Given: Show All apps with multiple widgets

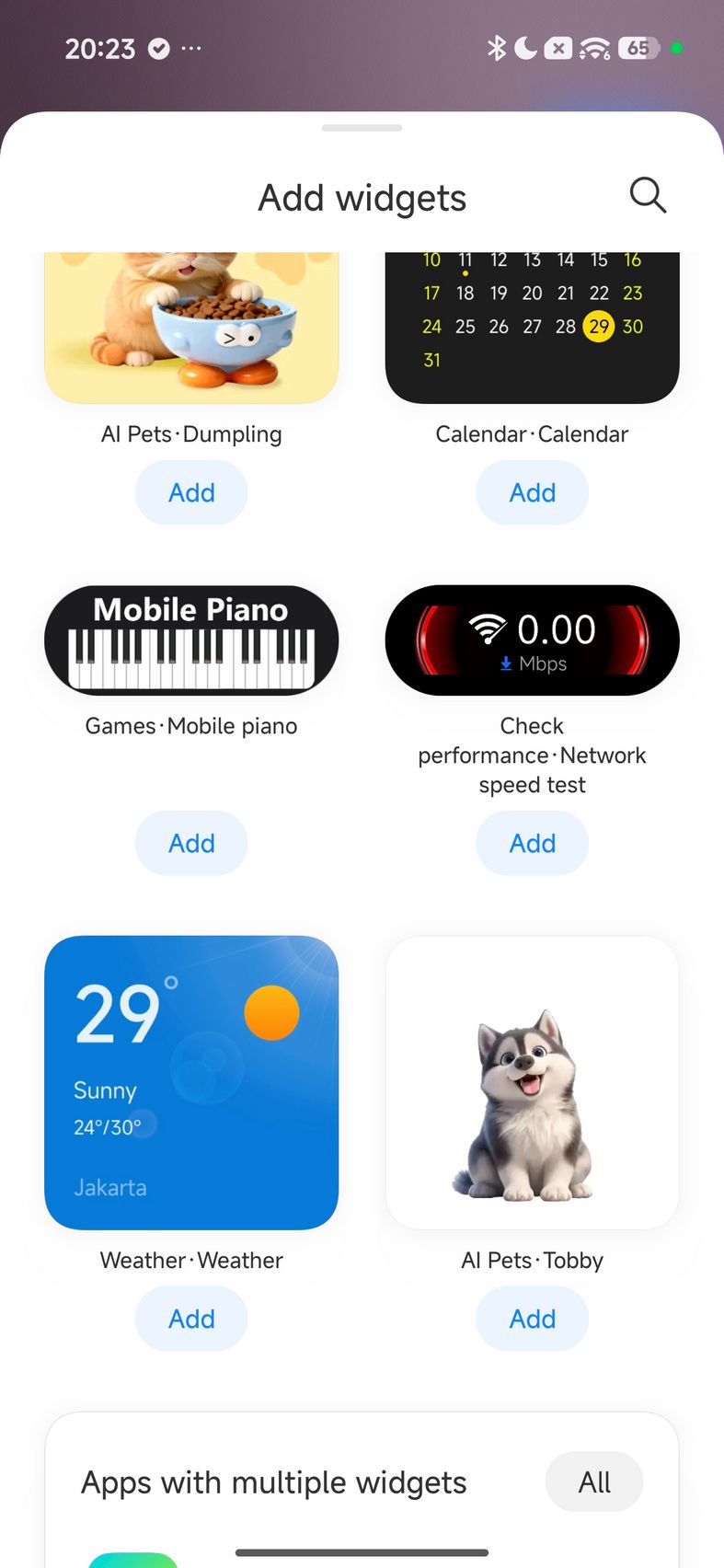Looking at the screenshot, I should (x=594, y=1482).
